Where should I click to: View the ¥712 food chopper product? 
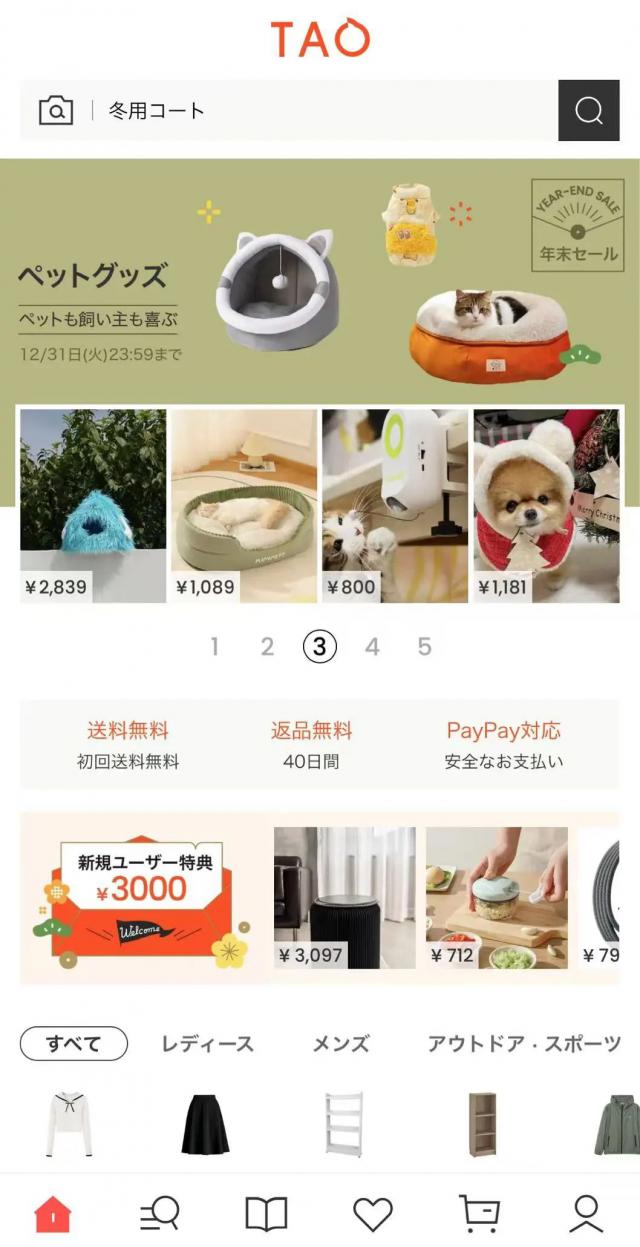pos(496,898)
